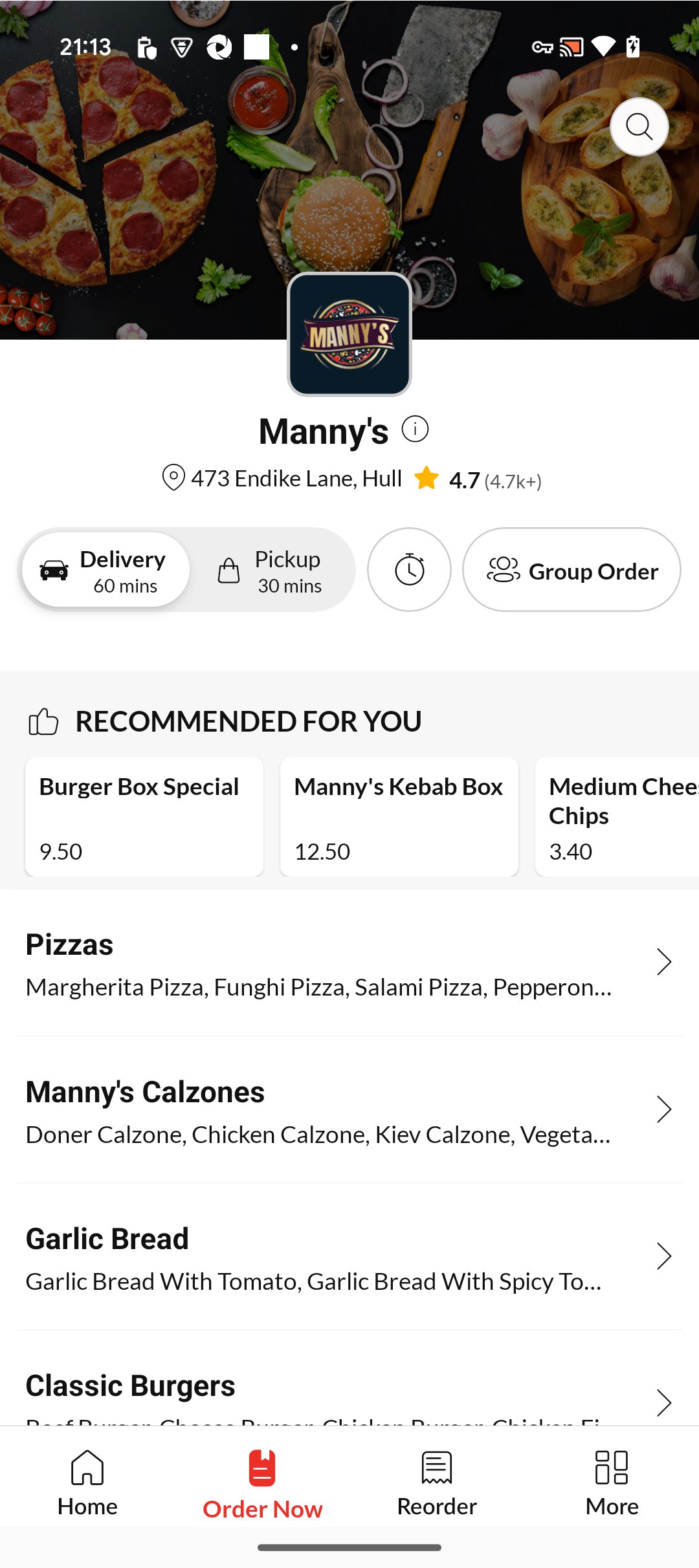
Task: Start a Group Order
Action: [x=571, y=570]
